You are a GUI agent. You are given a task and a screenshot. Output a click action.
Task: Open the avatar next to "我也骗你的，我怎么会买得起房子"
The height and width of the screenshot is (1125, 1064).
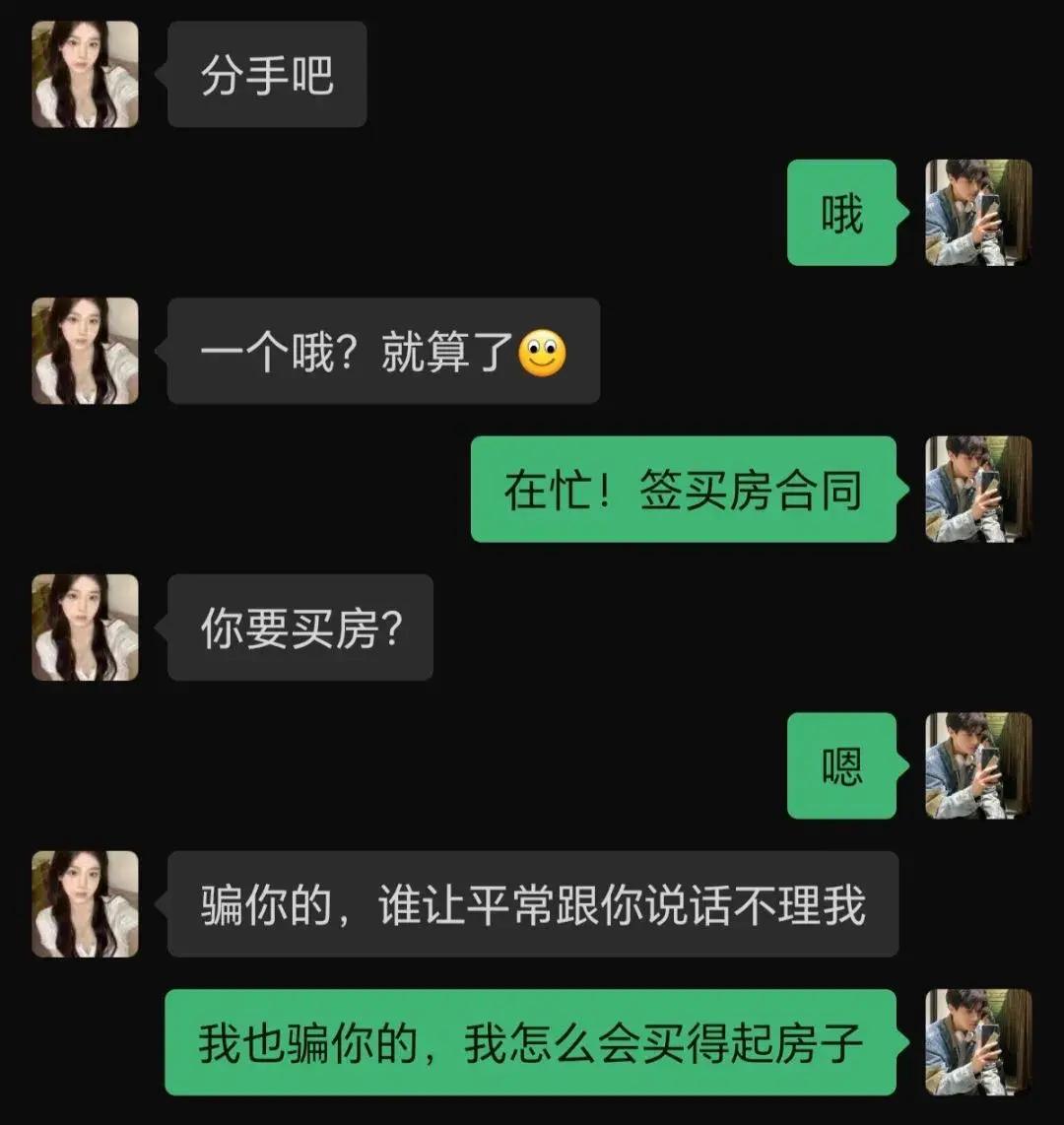click(978, 1042)
